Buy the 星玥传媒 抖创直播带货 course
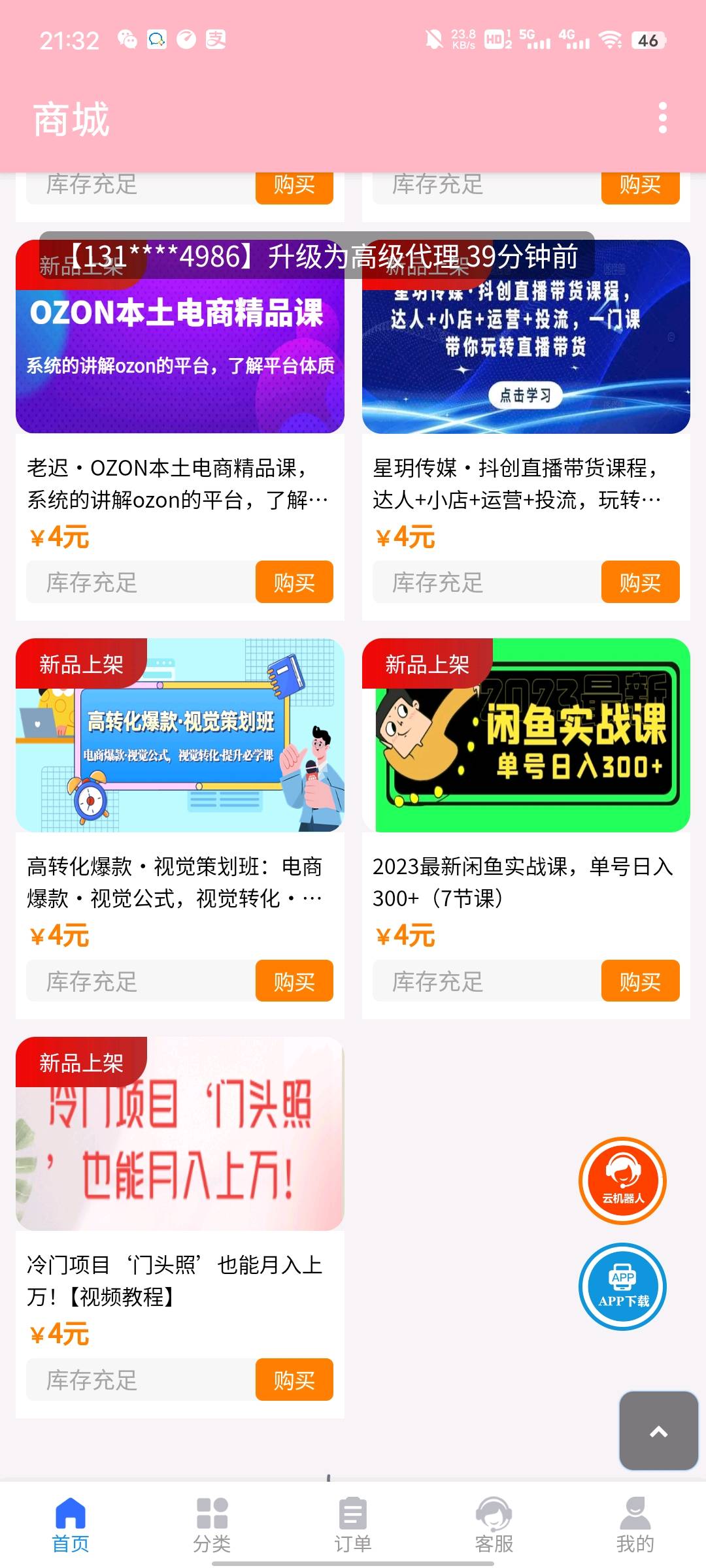Image resolution: width=706 pixels, height=1568 pixels. 640,581
